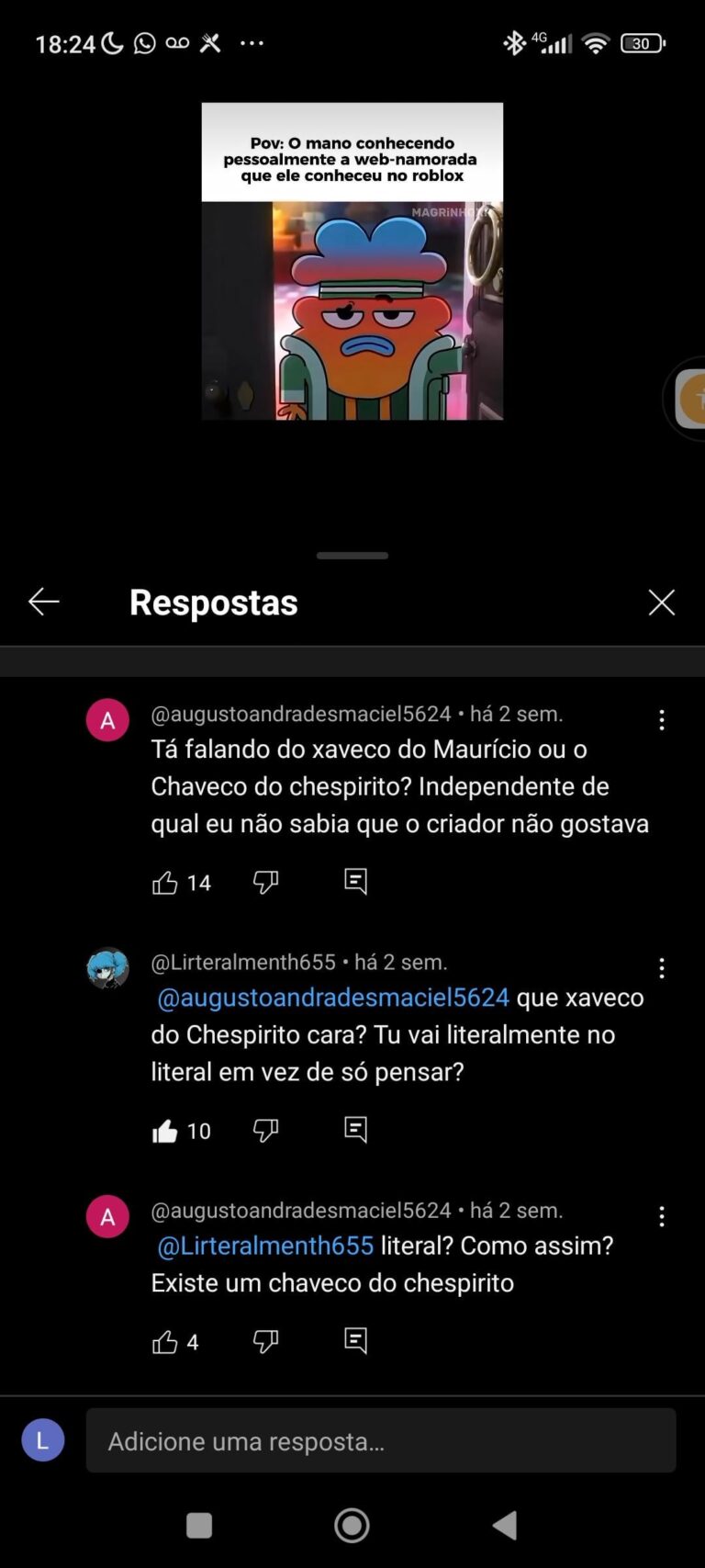
Task: Tap the "Adicione uma resposta" field
Action: tap(381, 1440)
